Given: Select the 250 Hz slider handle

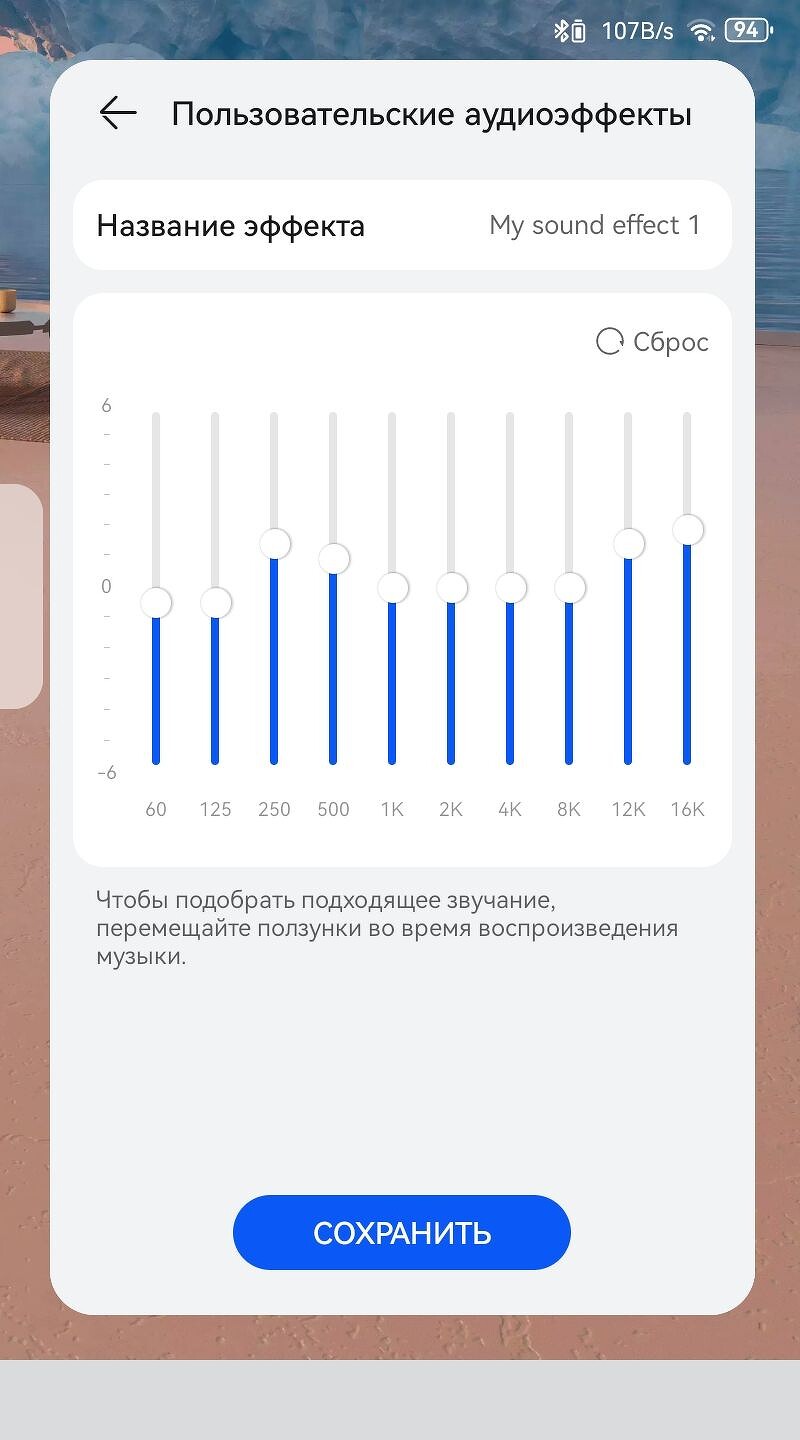Looking at the screenshot, I should tap(274, 544).
